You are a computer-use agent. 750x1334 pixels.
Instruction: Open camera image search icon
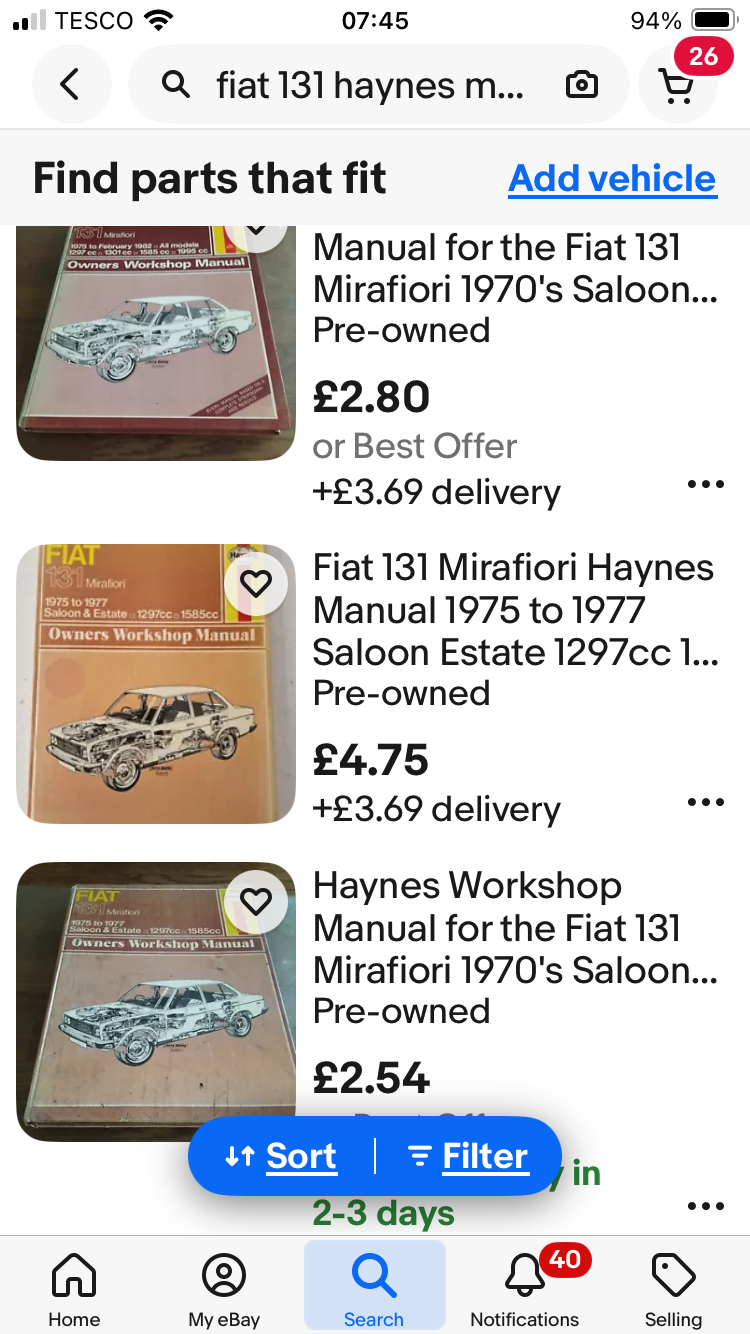(x=582, y=85)
